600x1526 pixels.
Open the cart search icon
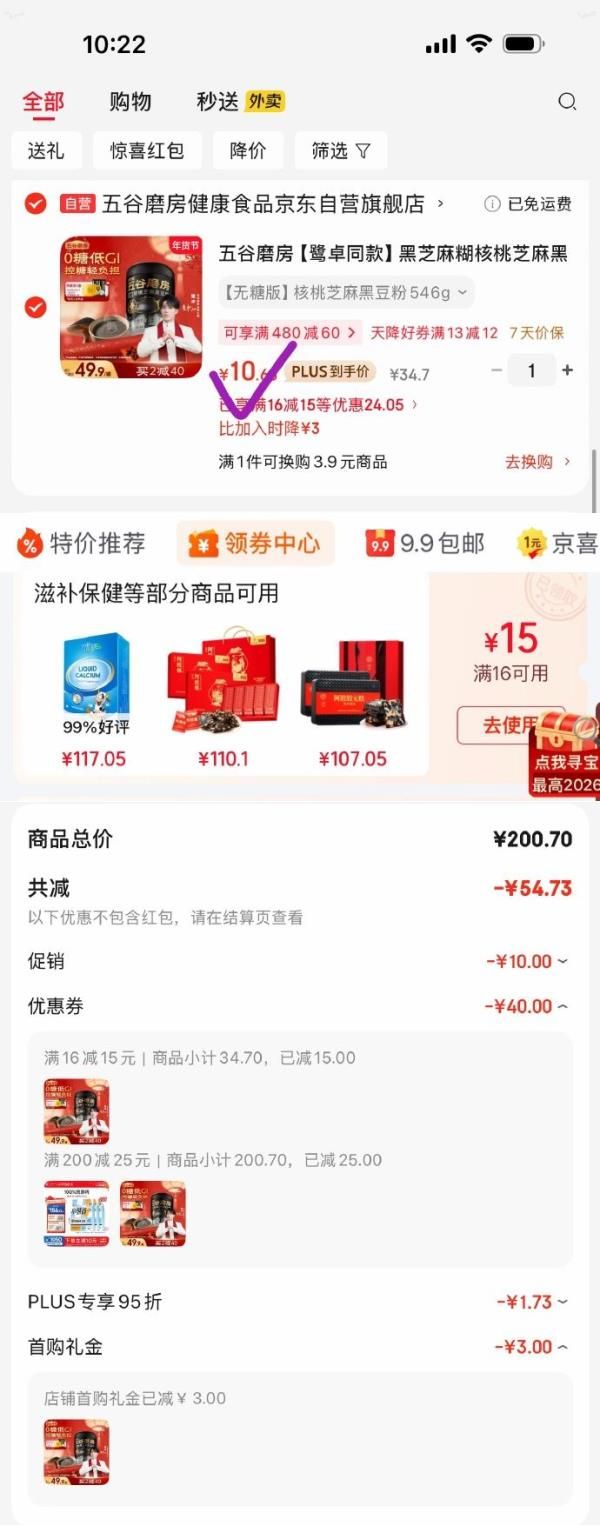tap(567, 102)
